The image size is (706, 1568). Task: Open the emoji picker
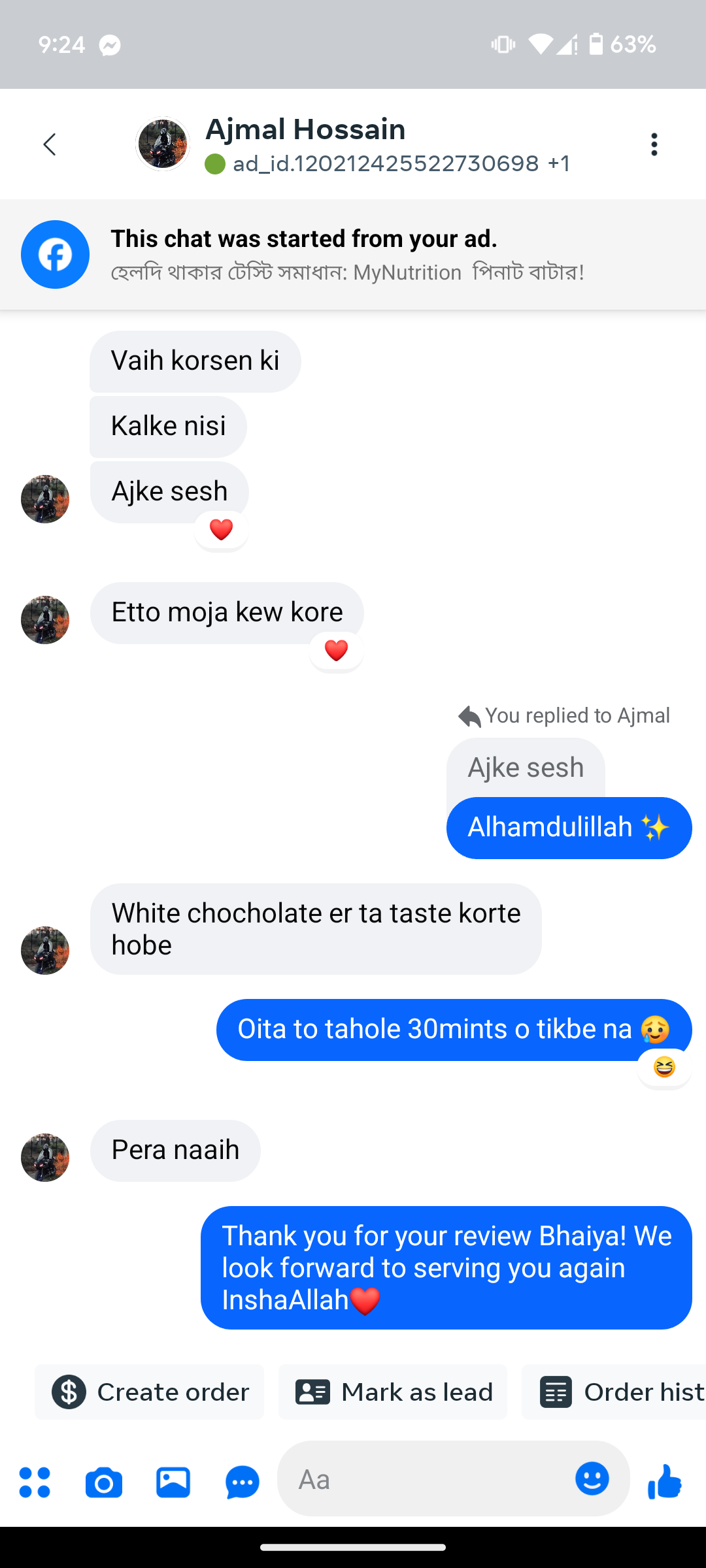(592, 1478)
